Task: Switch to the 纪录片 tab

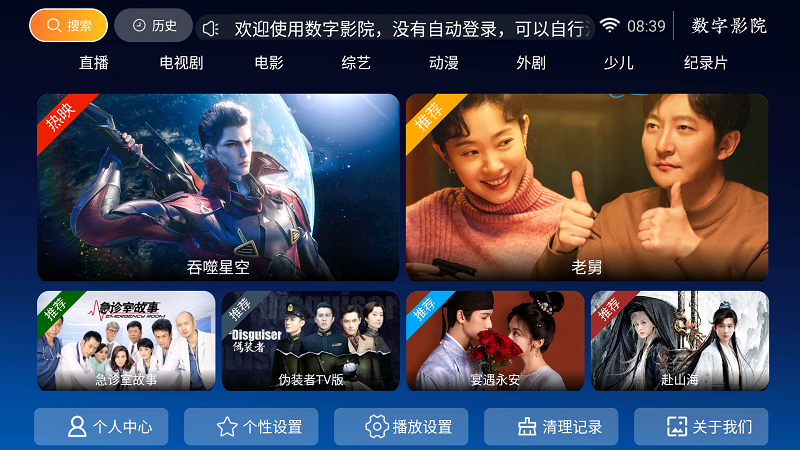Action: pyautogui.click(x=706, y=63)
